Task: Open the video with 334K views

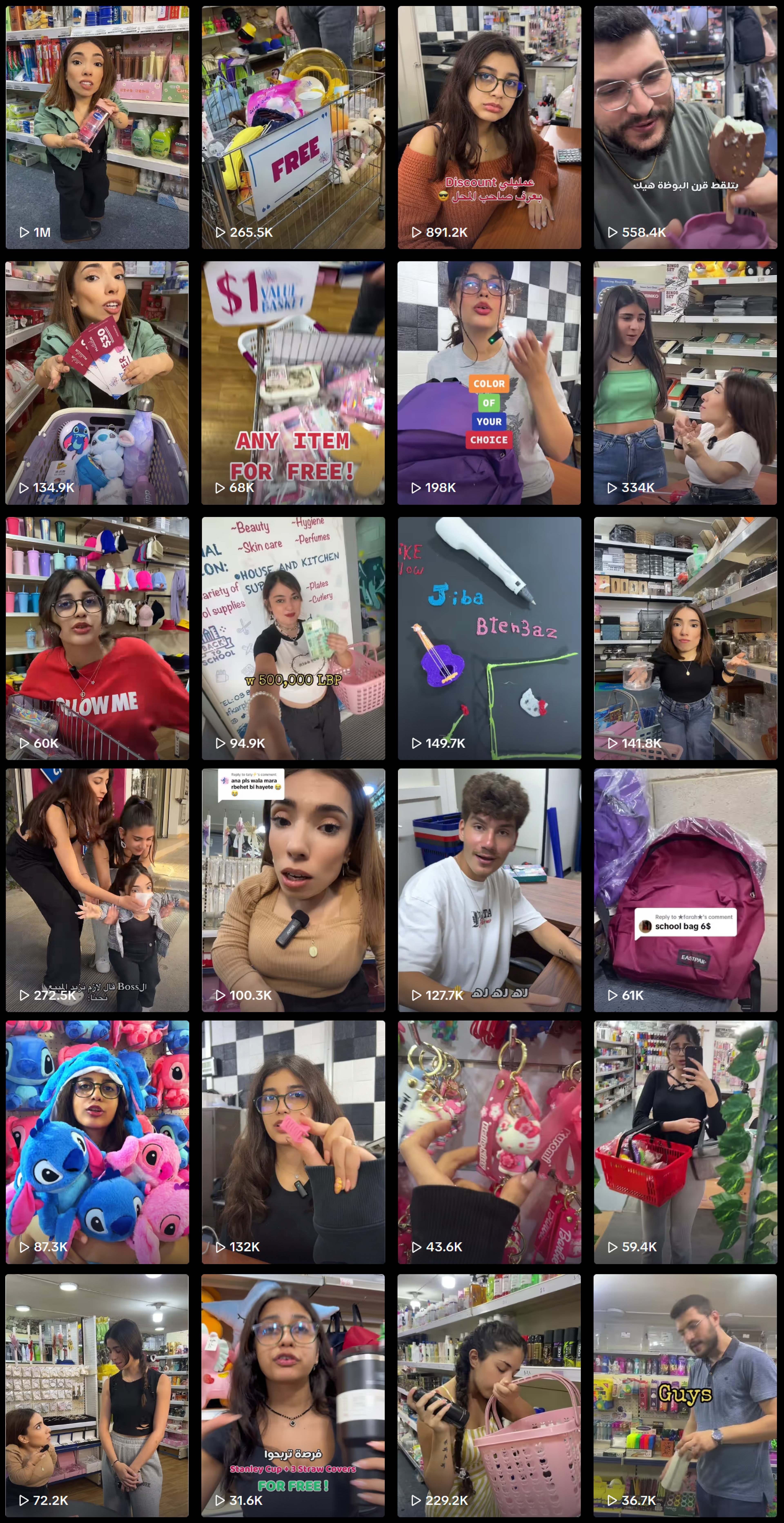Action: coord(685,383)
